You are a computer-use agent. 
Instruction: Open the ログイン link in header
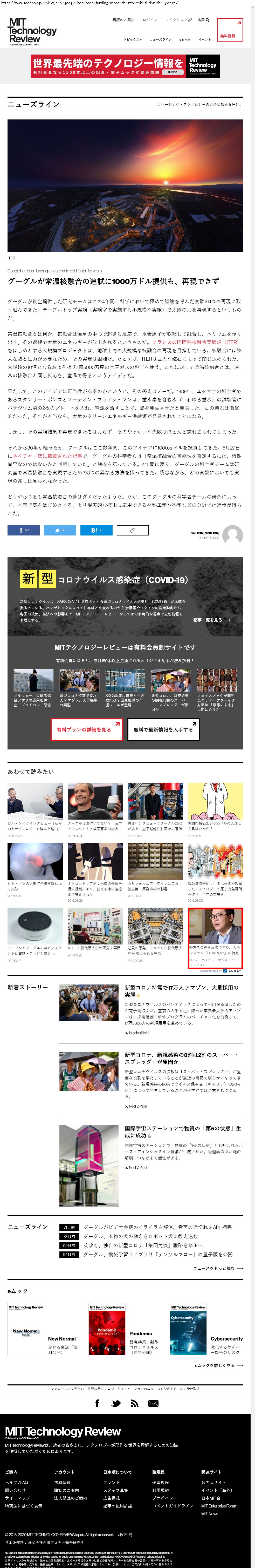[150, 20]
